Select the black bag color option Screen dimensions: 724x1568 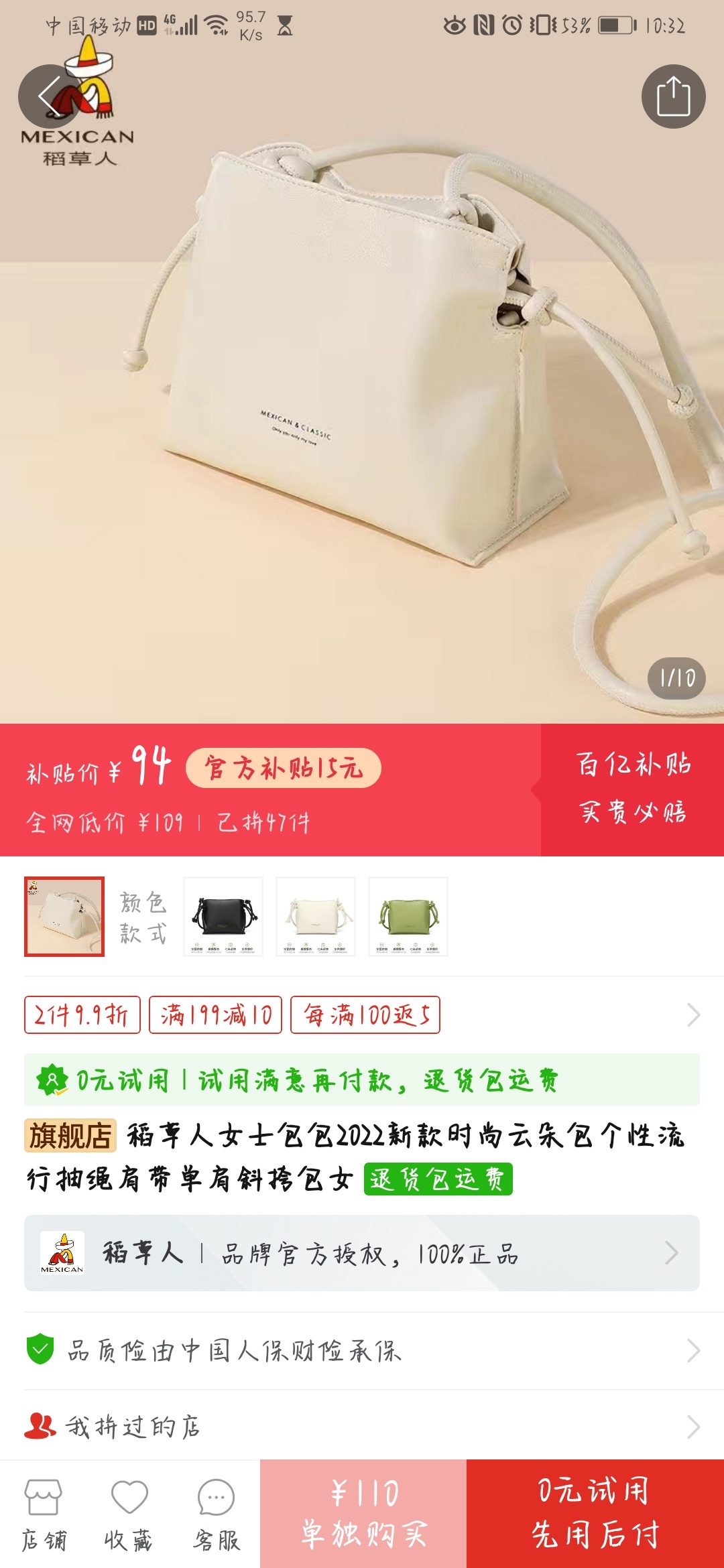coord(223,916)
